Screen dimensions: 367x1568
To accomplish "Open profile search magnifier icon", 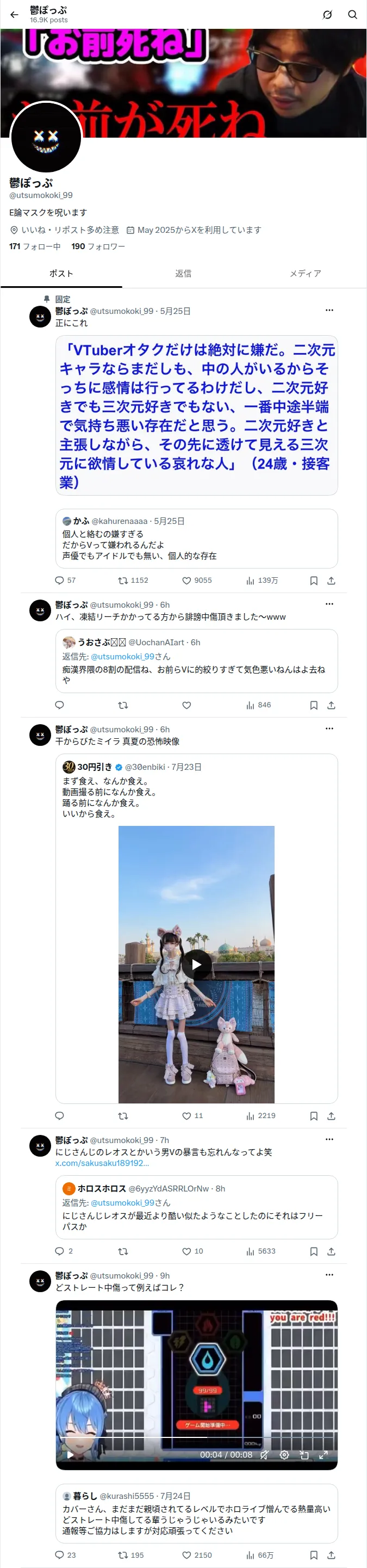I will (352, 15).
